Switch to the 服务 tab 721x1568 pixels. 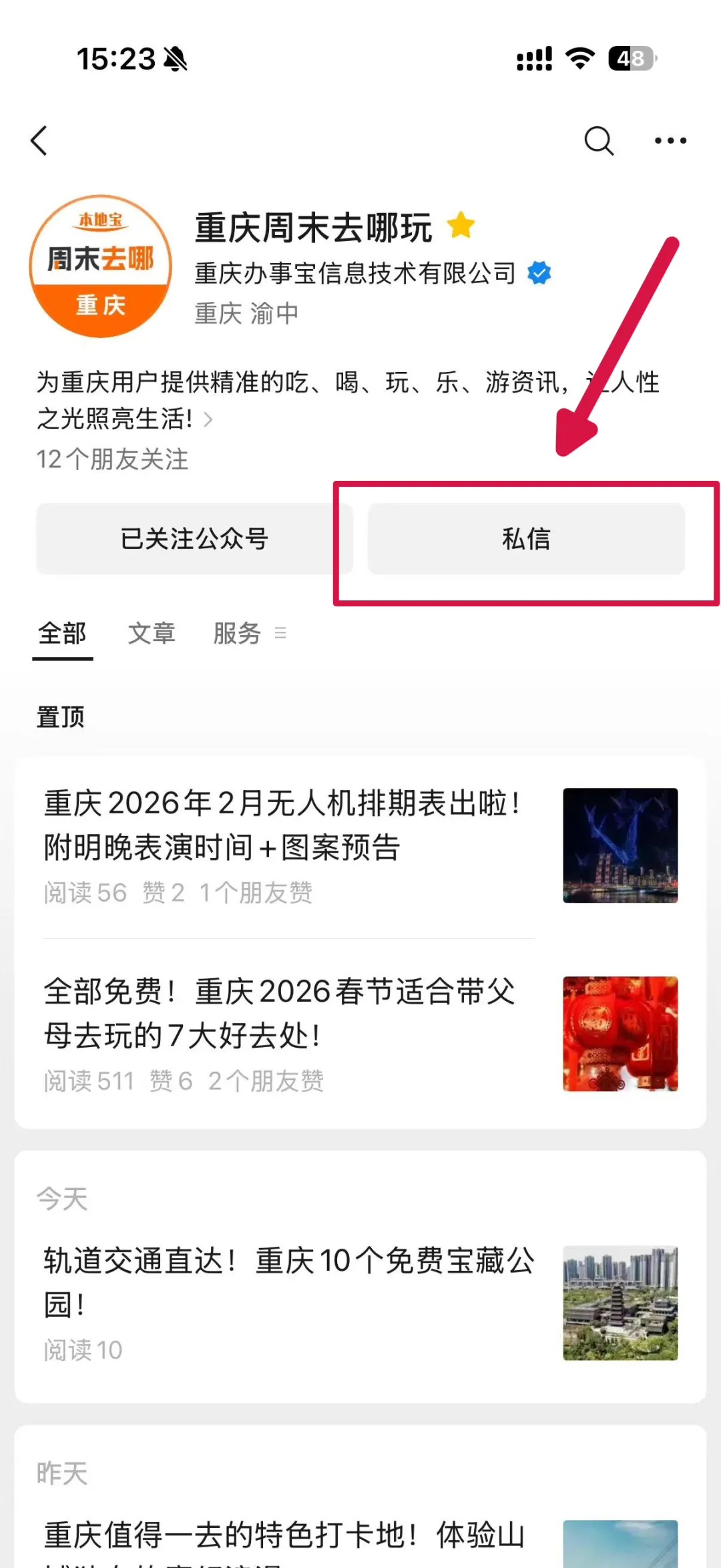(x=237, y=633)
